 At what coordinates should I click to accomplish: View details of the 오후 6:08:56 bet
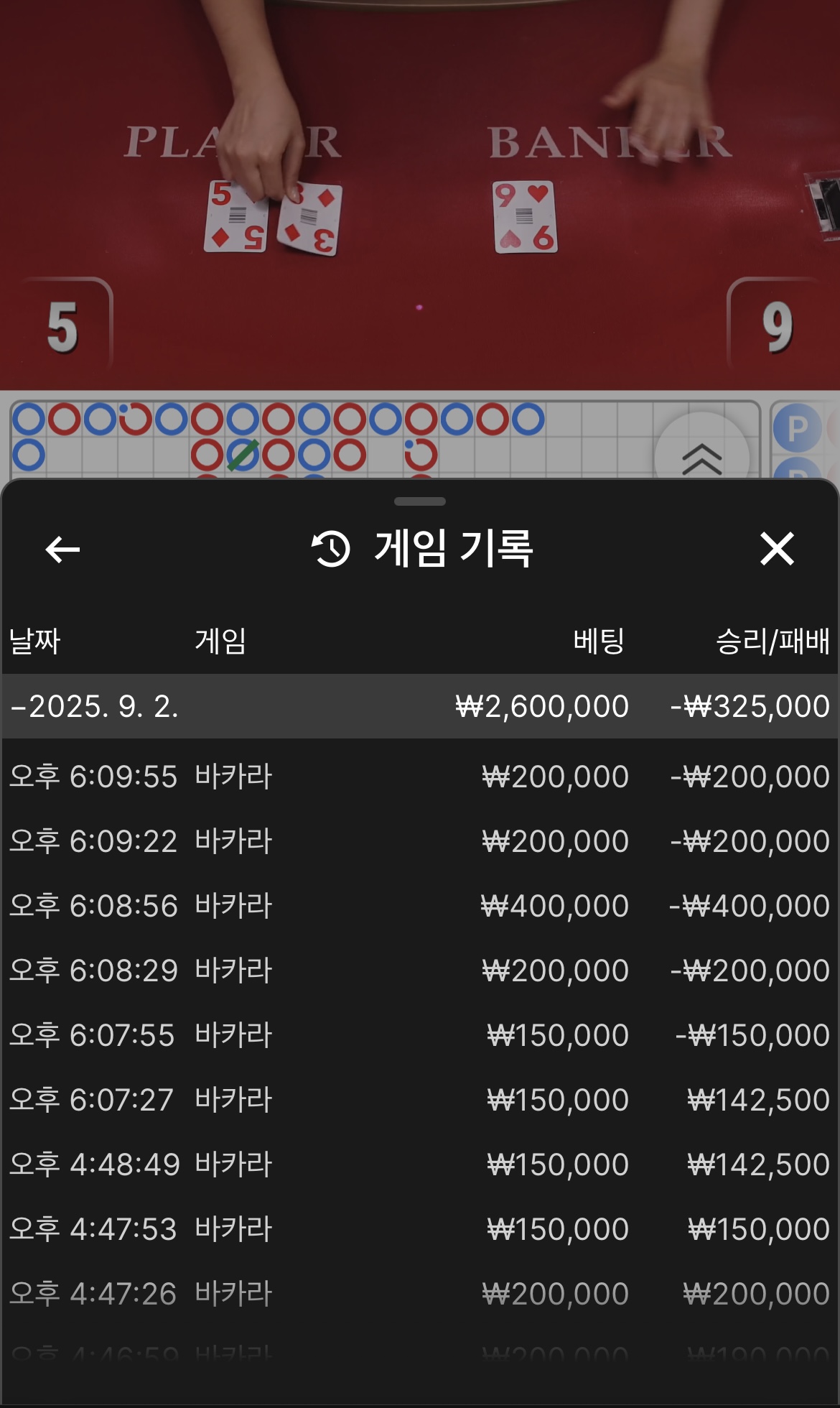420,906
